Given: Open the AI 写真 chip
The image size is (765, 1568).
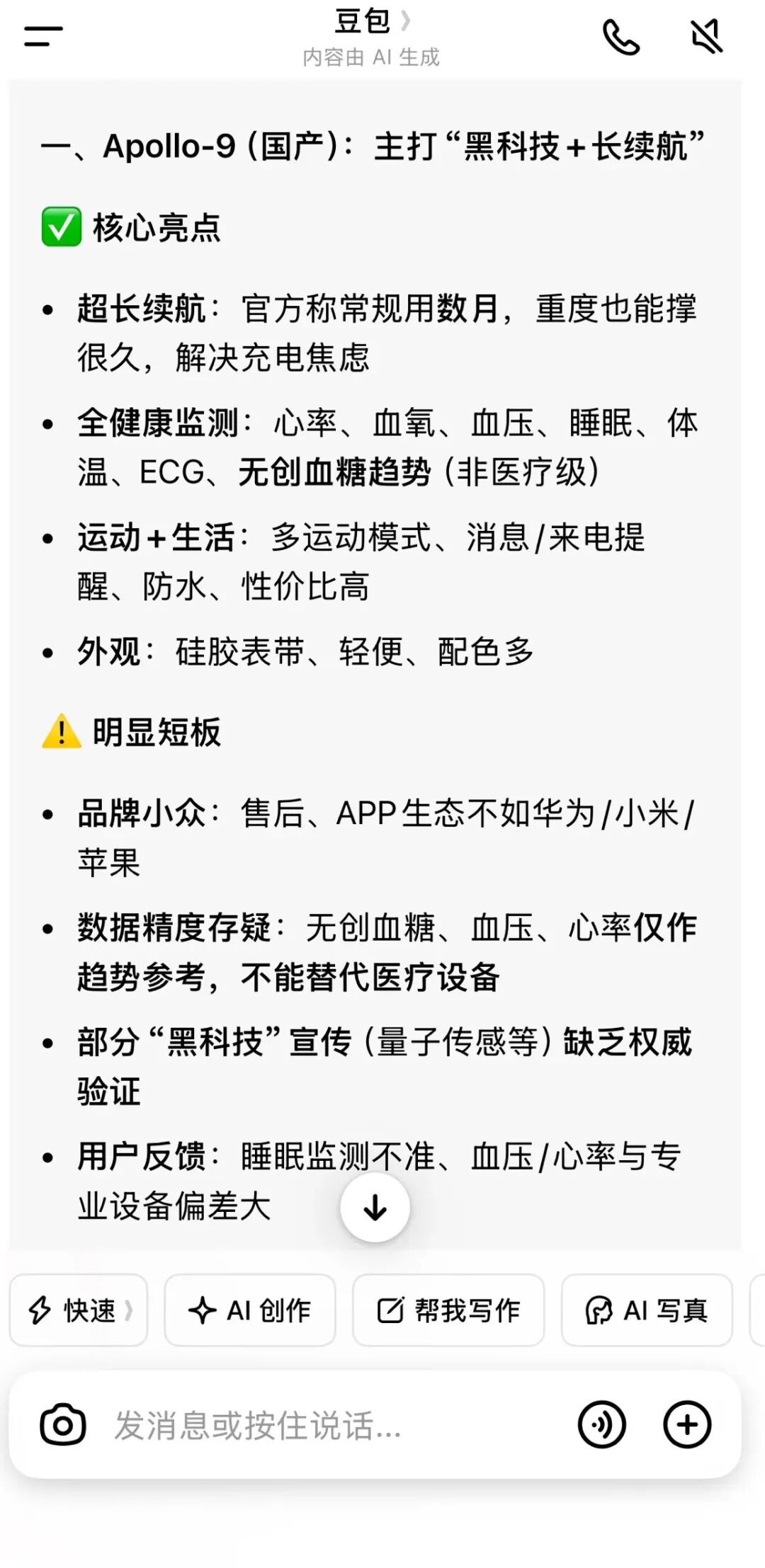Looking at the screenshot, I should tap(646, 1310).
